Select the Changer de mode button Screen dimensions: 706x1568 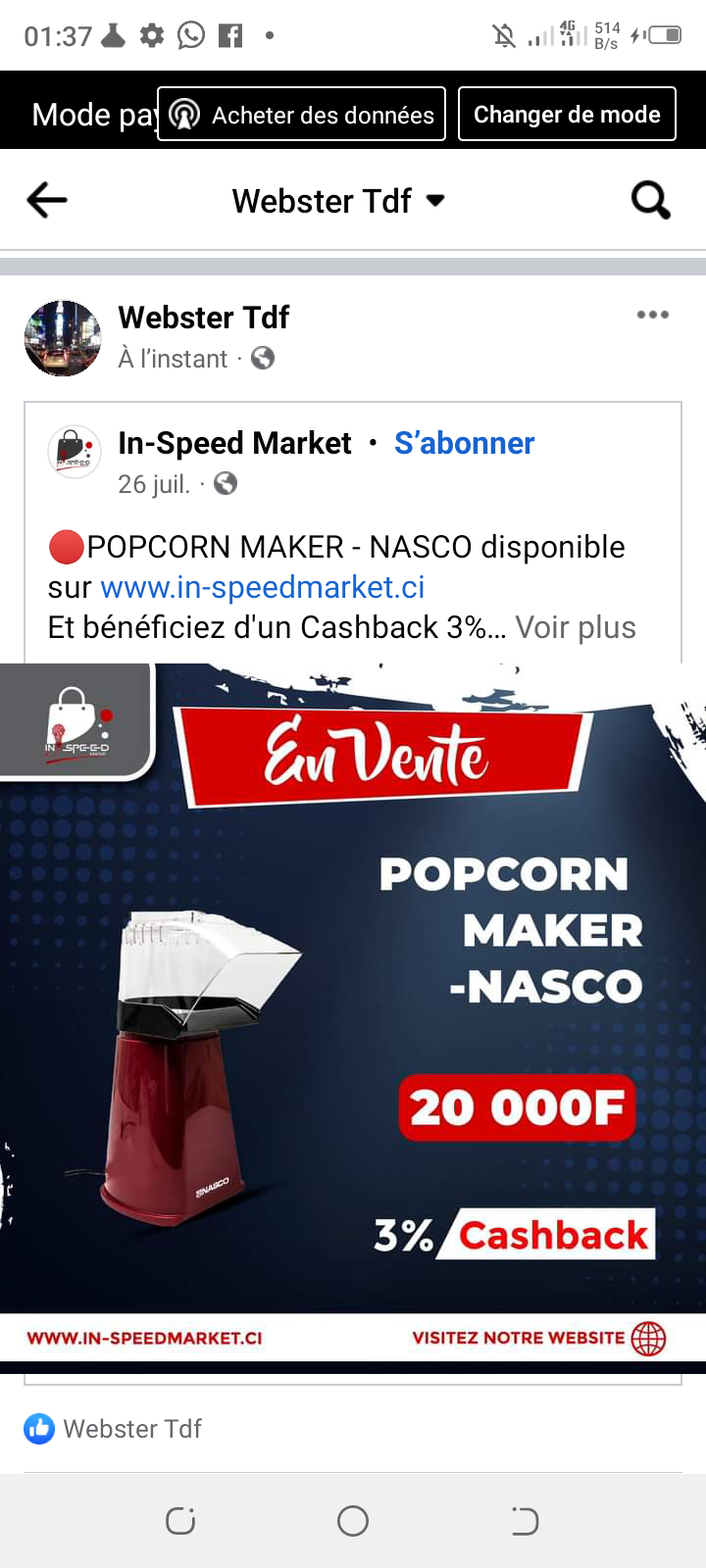[x=567, y=115]
